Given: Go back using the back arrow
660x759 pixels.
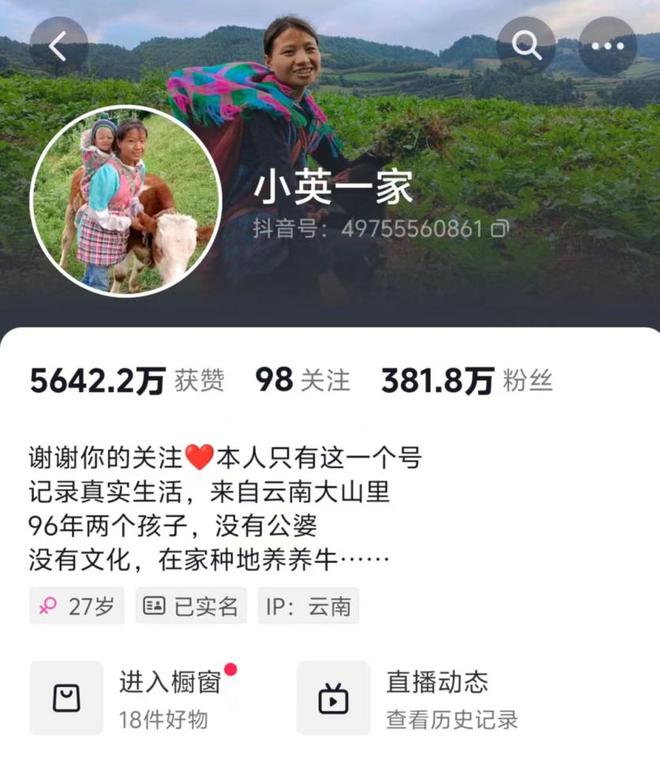Looking at the screenshot, I should (x=58, y=46).
